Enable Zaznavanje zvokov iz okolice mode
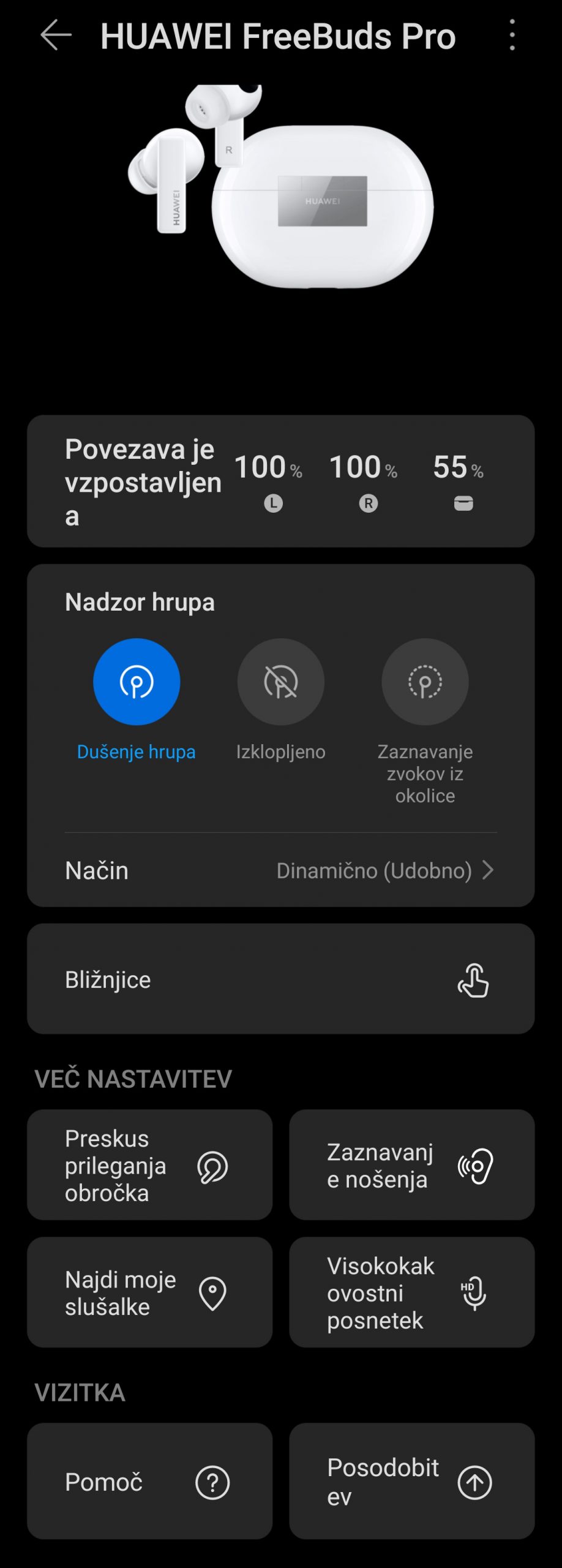 (x=425, y=682)
